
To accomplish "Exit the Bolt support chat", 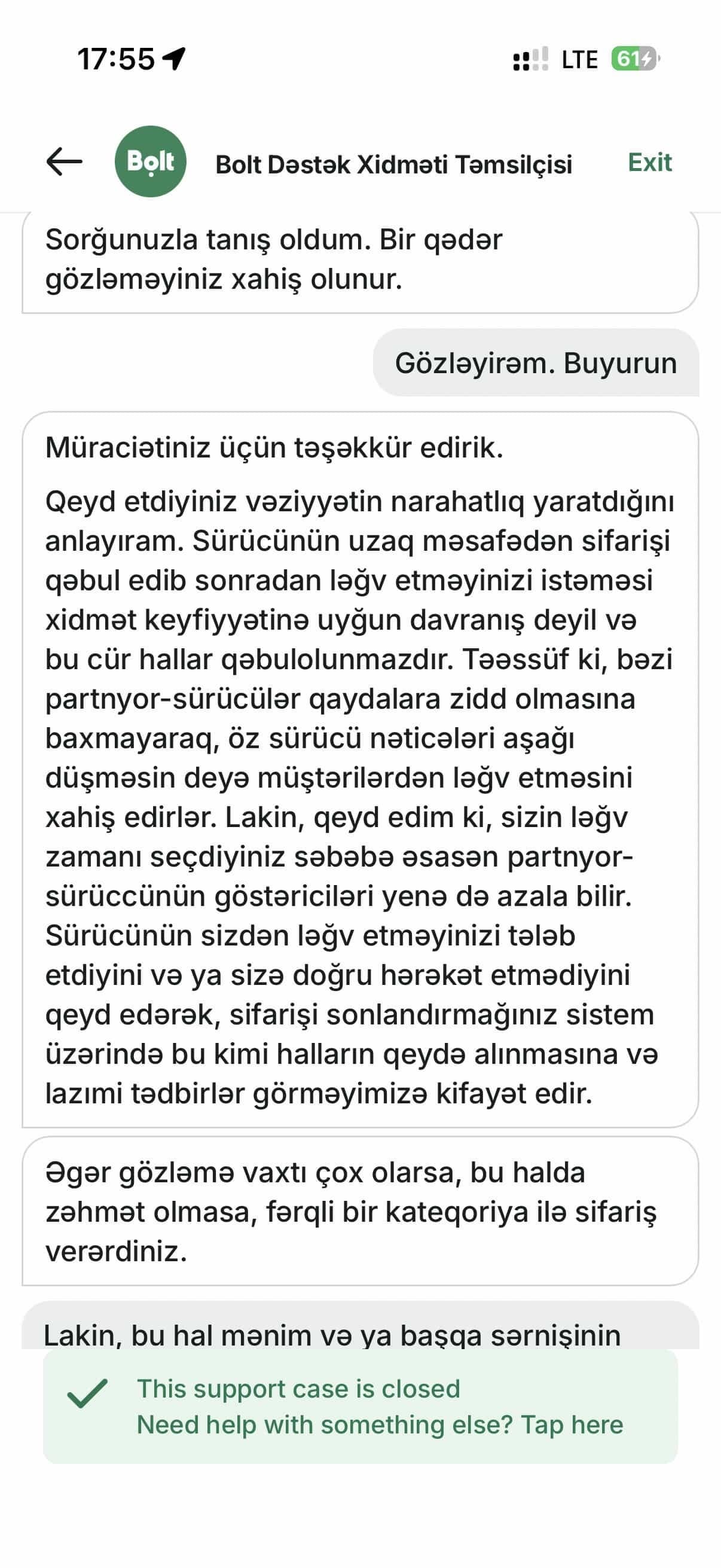I will pyautogui.click(x=649, y=163).
